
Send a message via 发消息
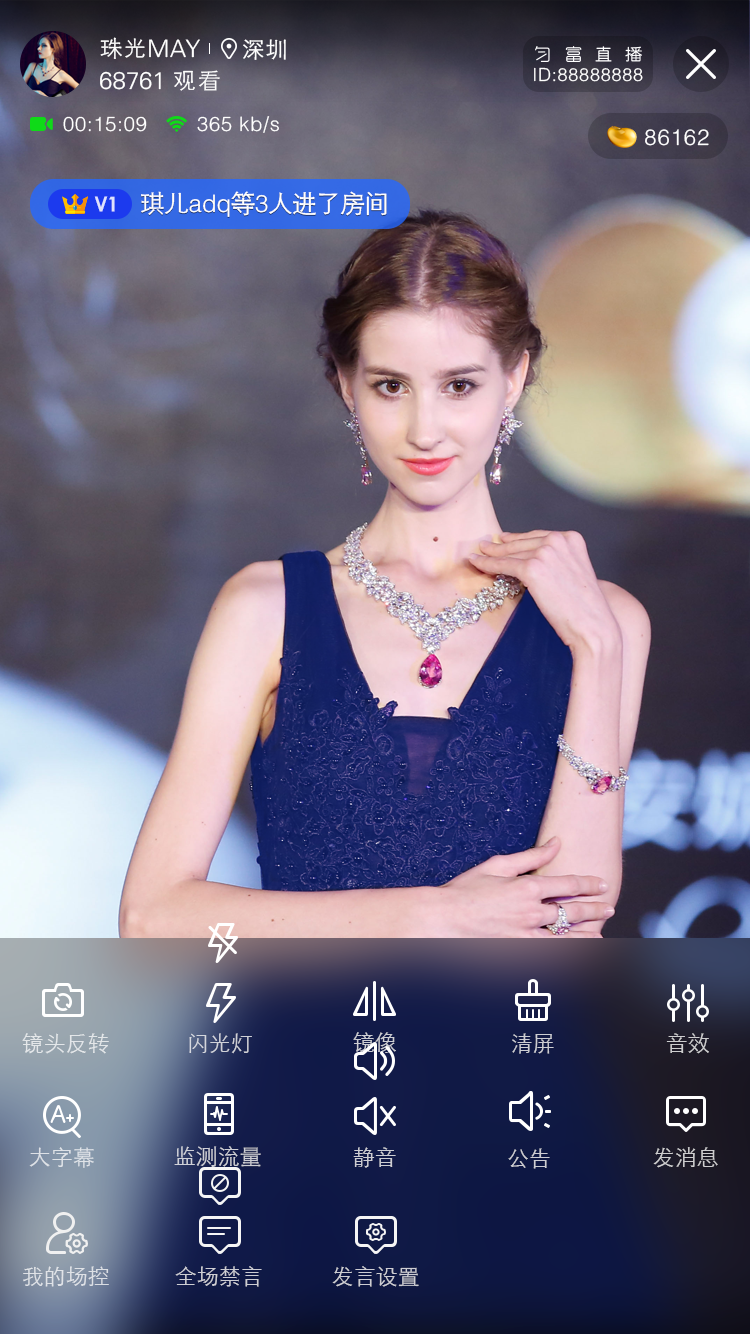[x=686, y=1131]
